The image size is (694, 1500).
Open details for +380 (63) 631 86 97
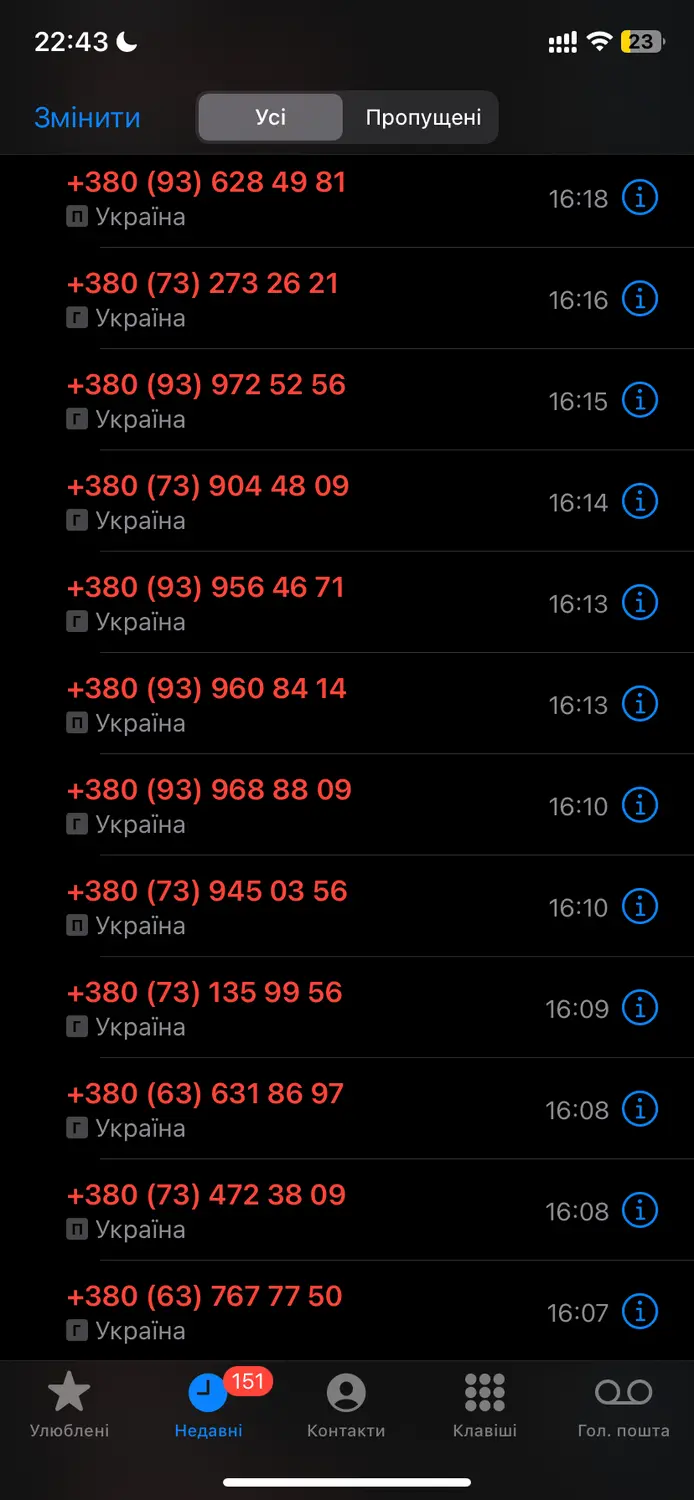pos(640,1108)
